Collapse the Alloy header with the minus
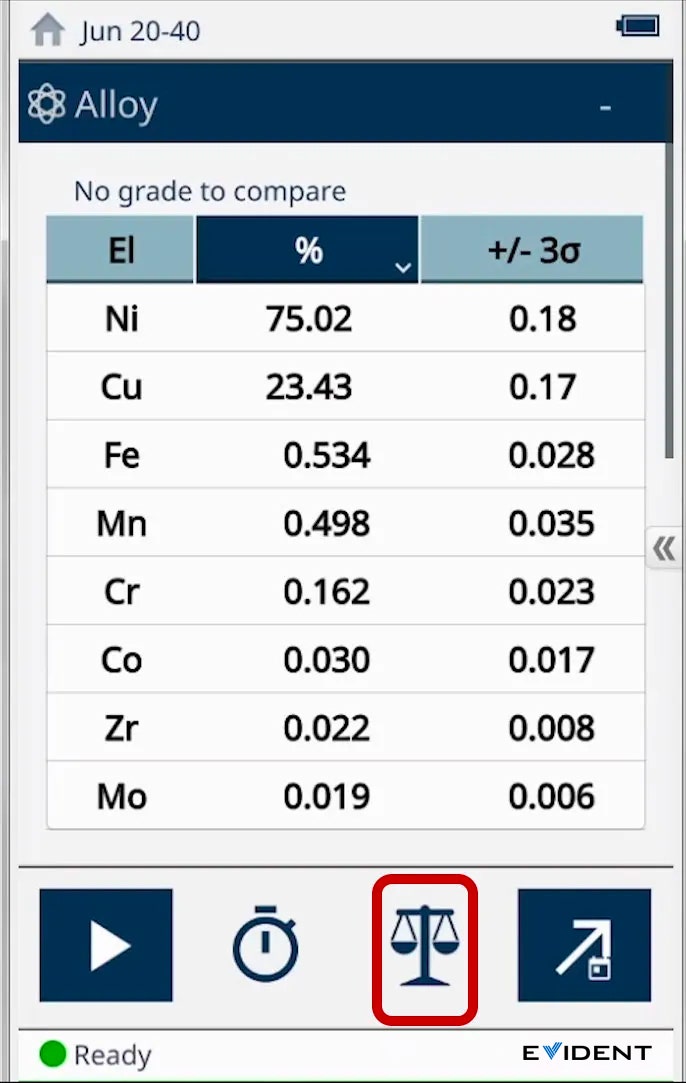Viewport: 686px width, 1083px height. tap(605, 106)
